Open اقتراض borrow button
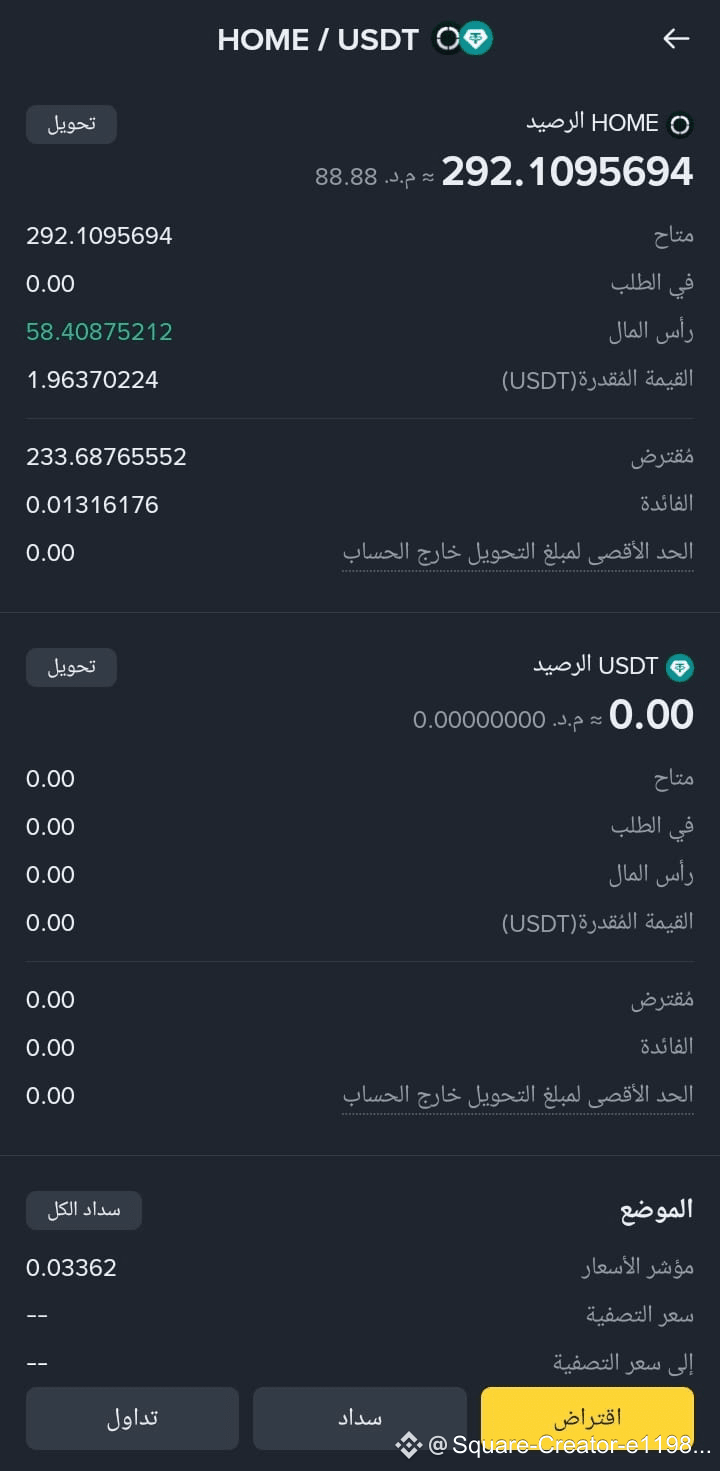 [x=587, y=1418]
